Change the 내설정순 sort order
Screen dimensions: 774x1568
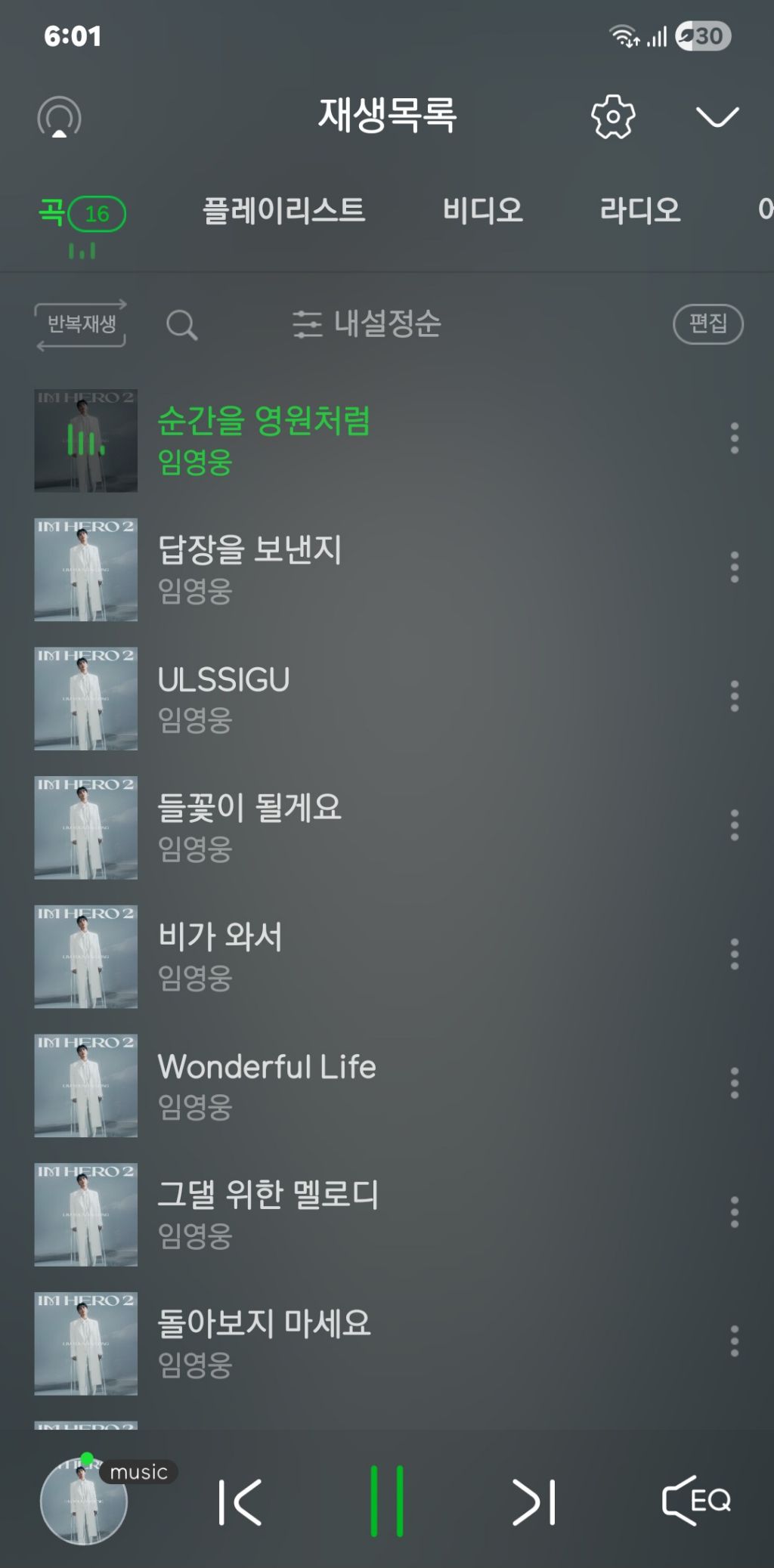pos(367,324)
